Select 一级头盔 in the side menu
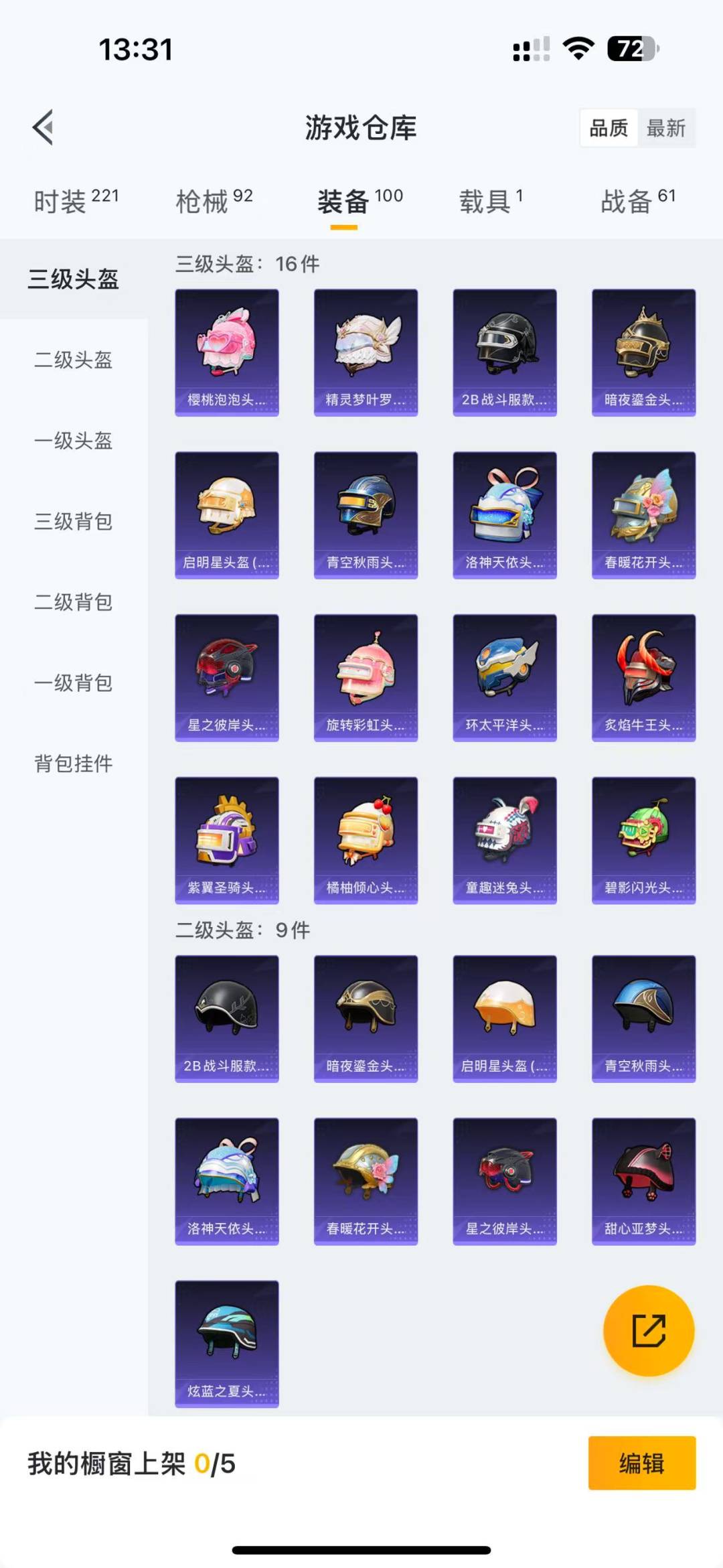723x1568 pixels. point(74,441)
